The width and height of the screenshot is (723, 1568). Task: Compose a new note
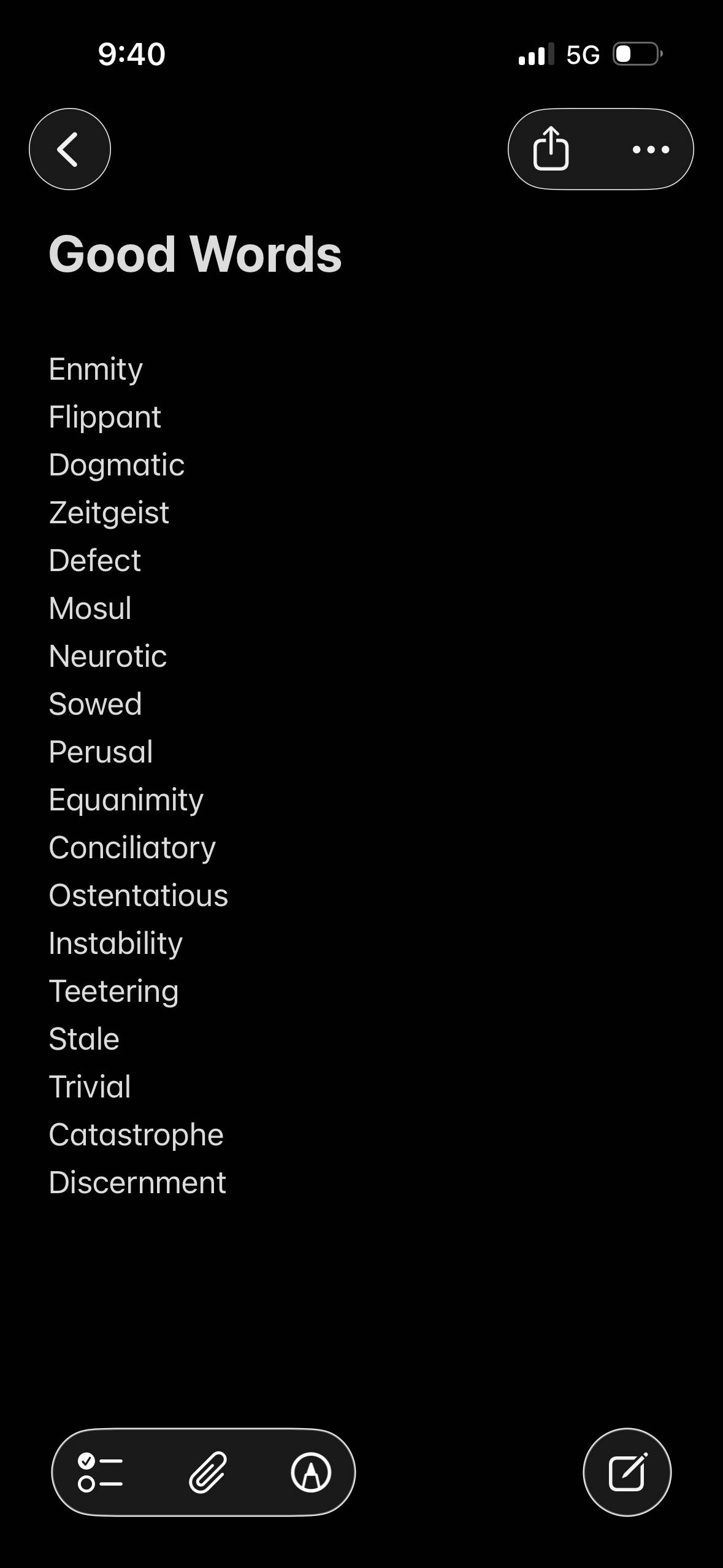pyautogui.click(x=627, y=1472)
